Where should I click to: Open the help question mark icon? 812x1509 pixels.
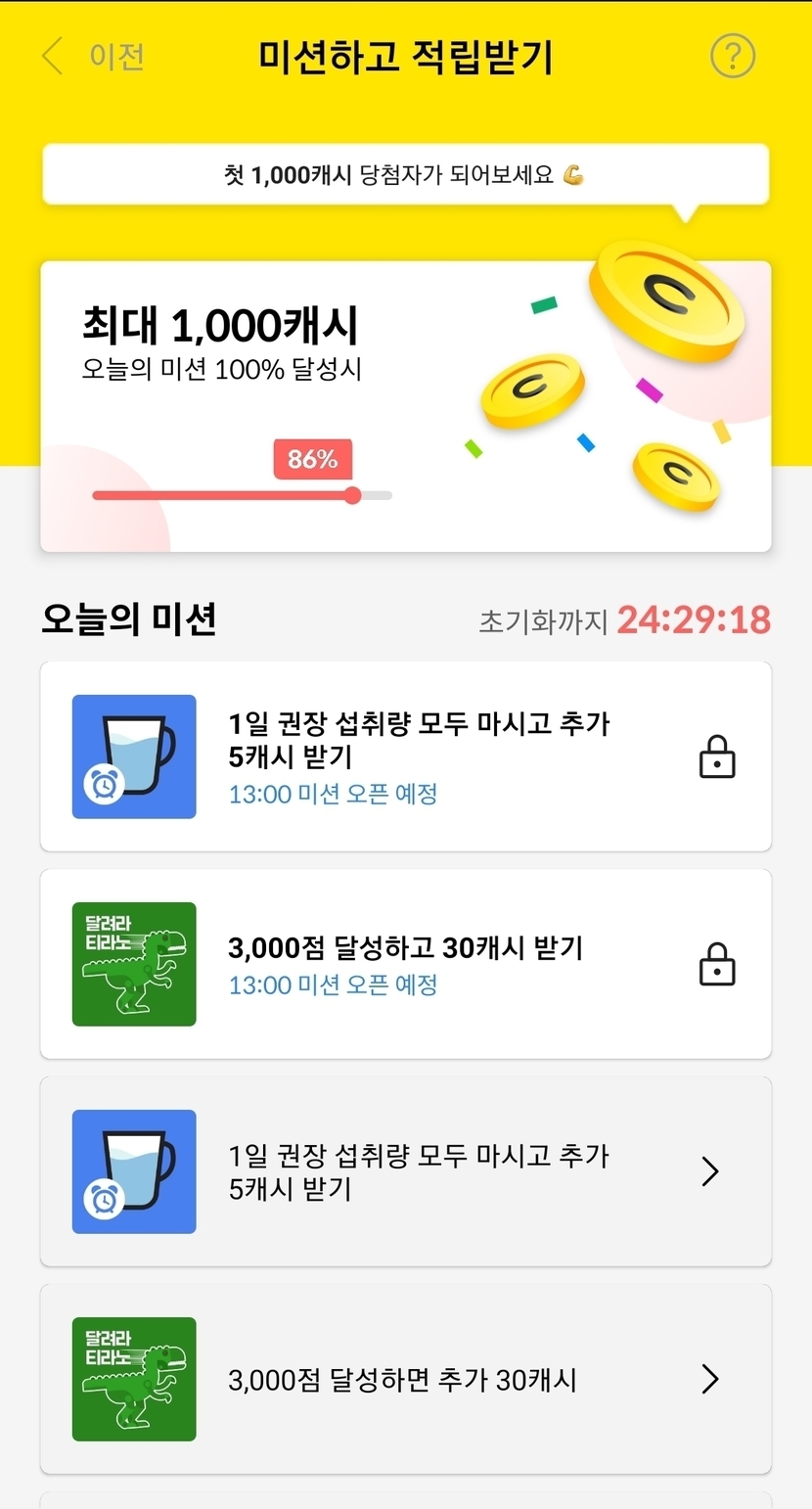(732, 57)
